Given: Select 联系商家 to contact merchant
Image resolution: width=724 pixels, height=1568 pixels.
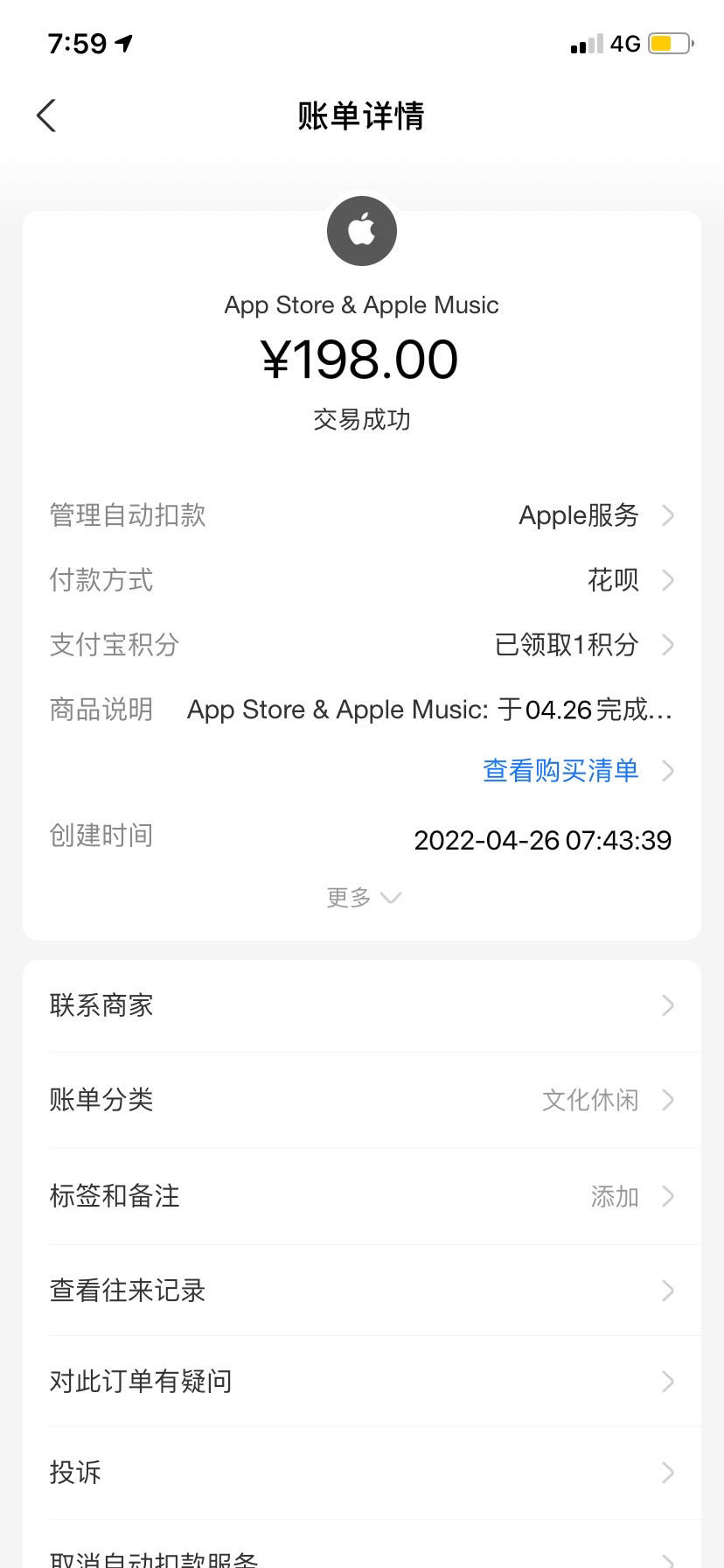Looking at the screenshot, I should pyautogui.click(x=362, y=1005).
